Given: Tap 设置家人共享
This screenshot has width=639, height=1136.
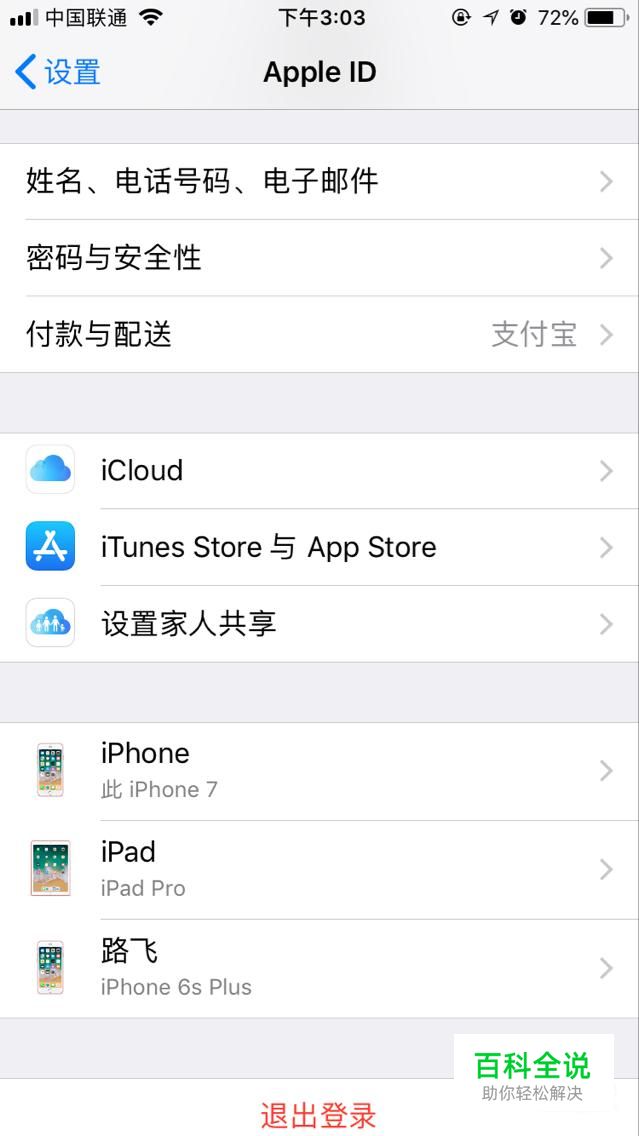Looking at the screenshot, I should [319, 624].
